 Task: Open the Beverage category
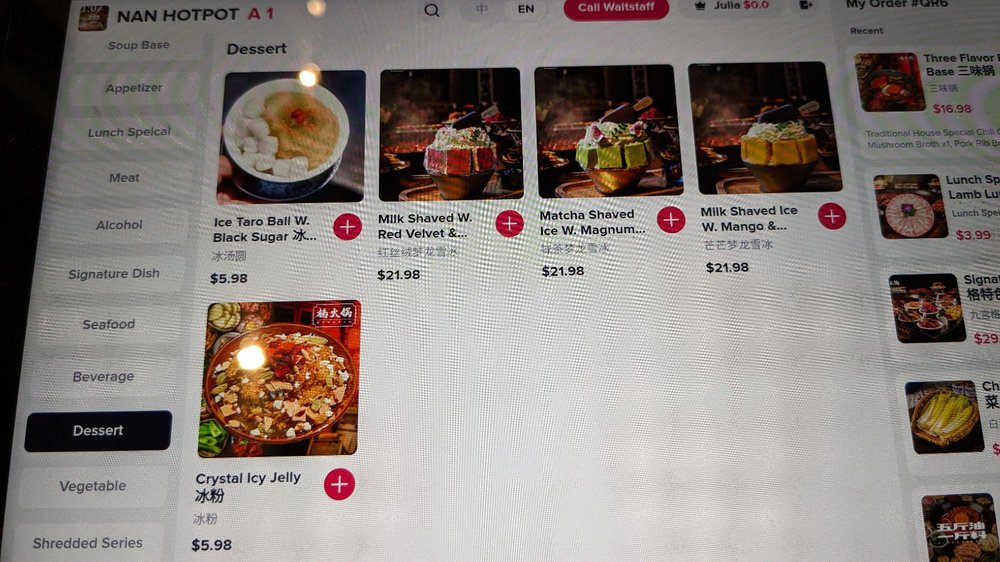tap(103, 377)
